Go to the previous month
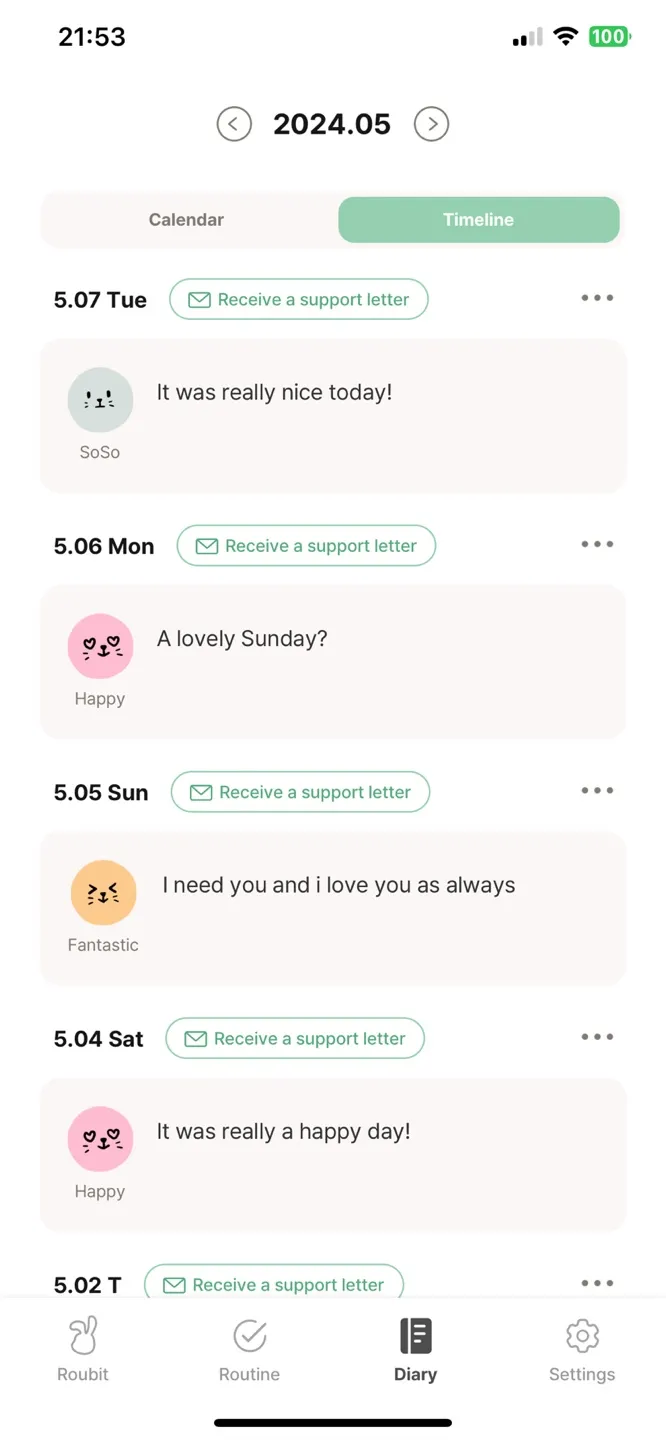 click(234, 124)
